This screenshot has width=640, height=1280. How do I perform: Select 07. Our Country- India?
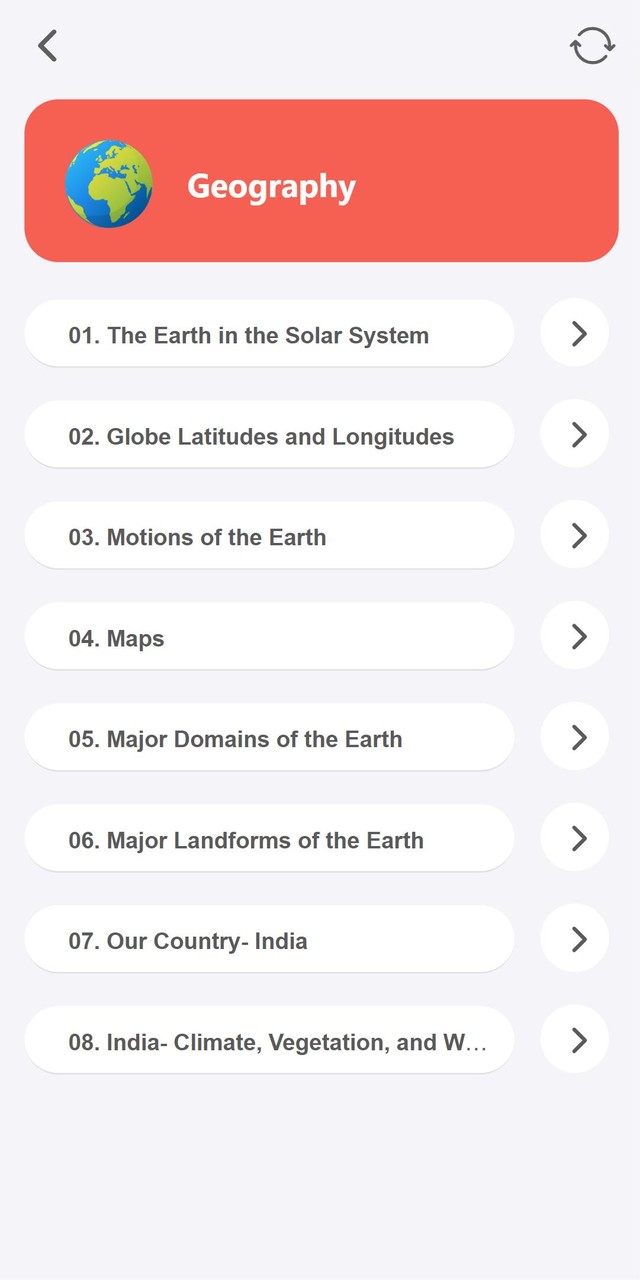[269, 940]
